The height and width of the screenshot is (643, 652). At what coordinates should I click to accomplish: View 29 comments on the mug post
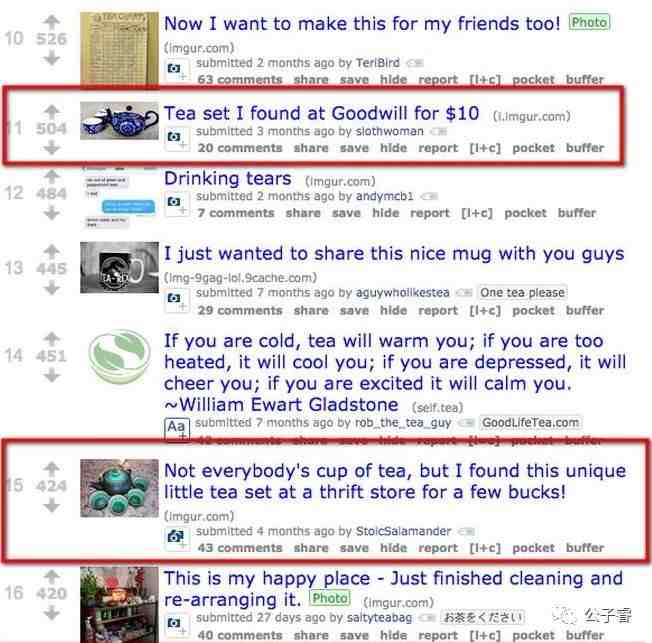pyautogui.click(x=239, y=310)
